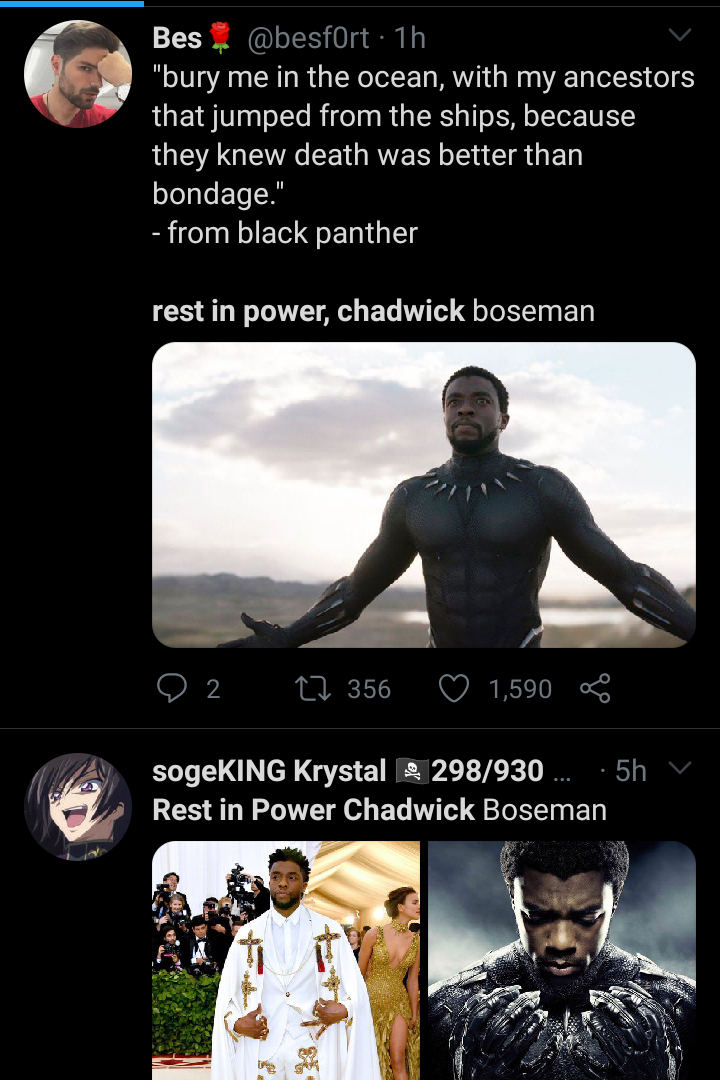Share Bes's tweet

point(595,689)
